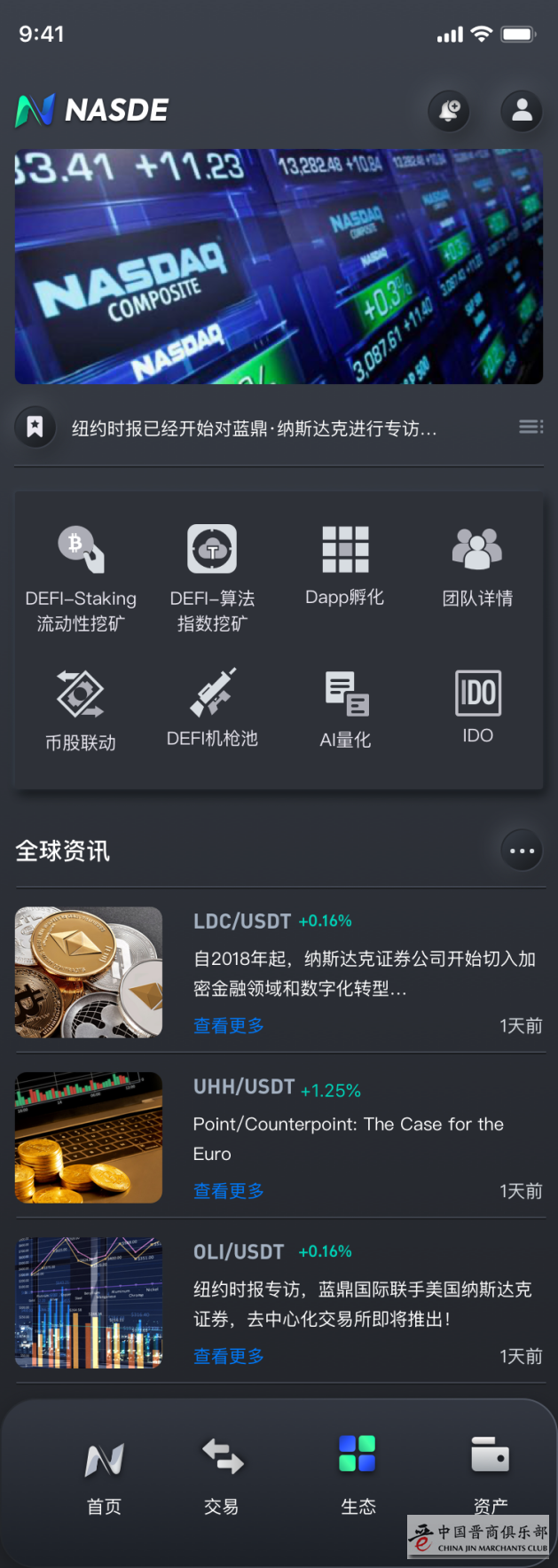Open the NASDAQ Composite banner
Screen dimensions: 558x1568
(x=279, y=266)
